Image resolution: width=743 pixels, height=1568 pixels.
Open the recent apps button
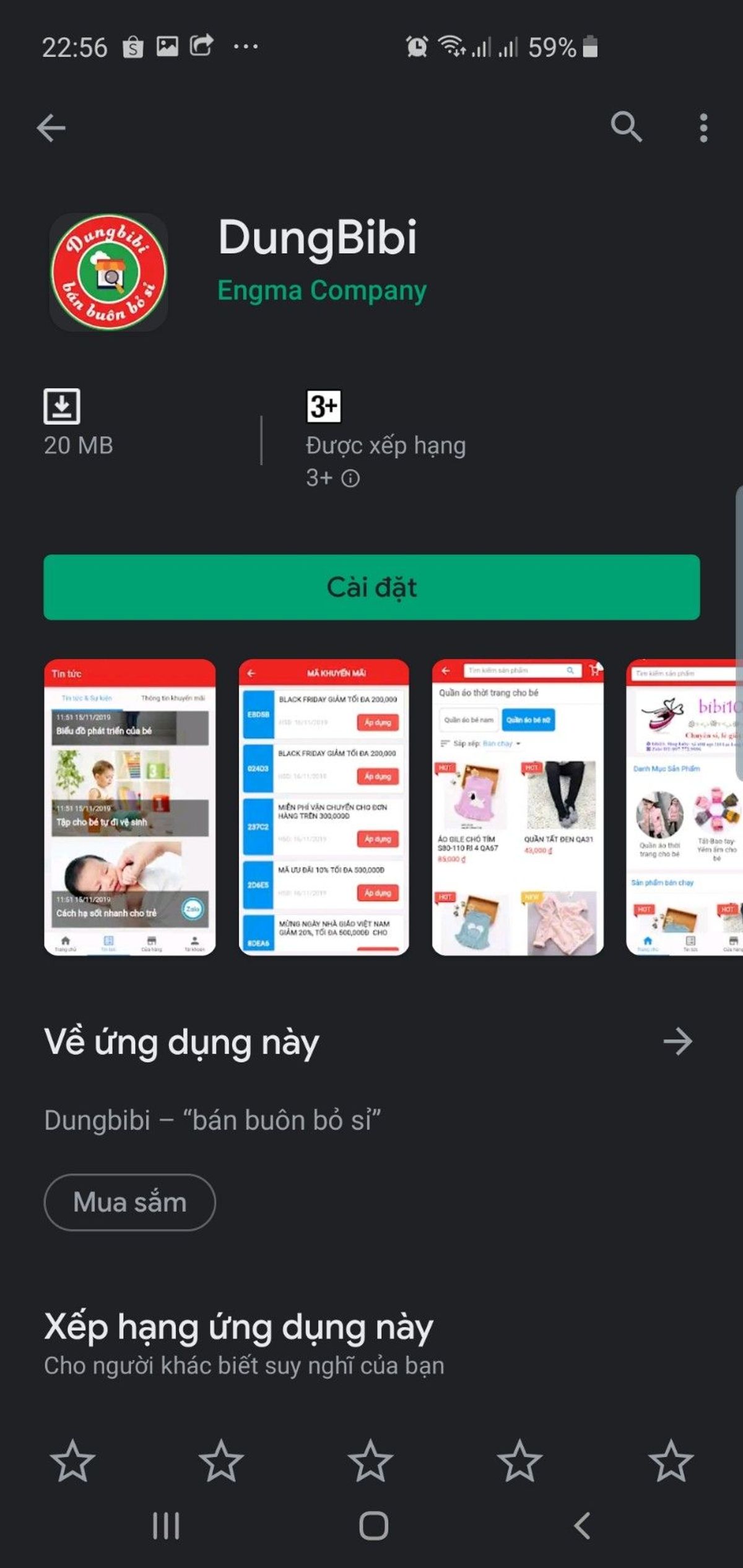(166, 1525)
